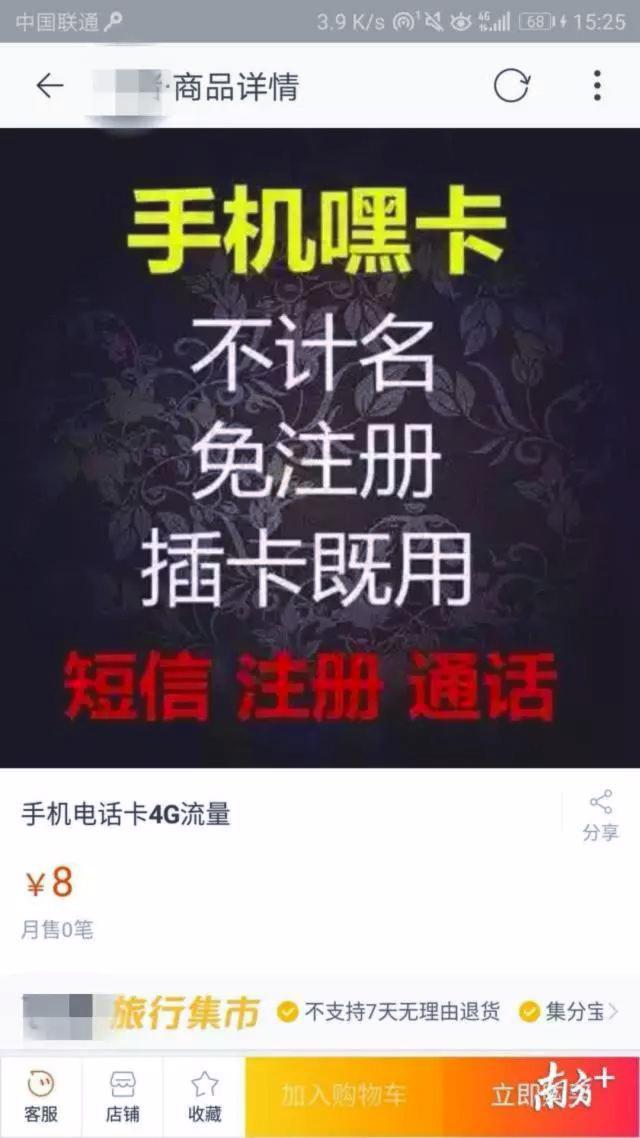
Task: Go back using the arrow icon
Action: click(x=49, y=86)
